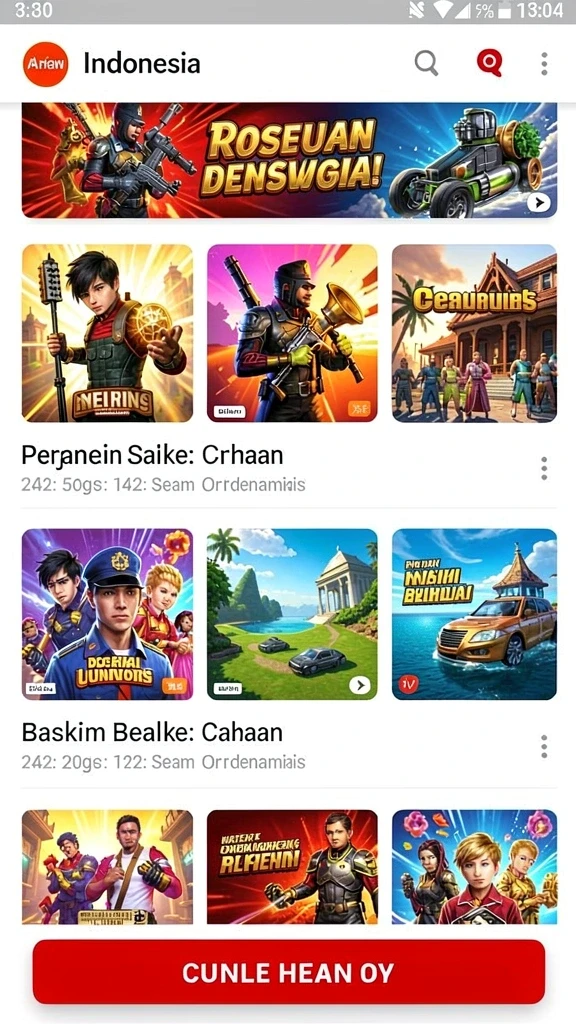
Task: Open the golden car in water tile
Action: pos(474,614)
